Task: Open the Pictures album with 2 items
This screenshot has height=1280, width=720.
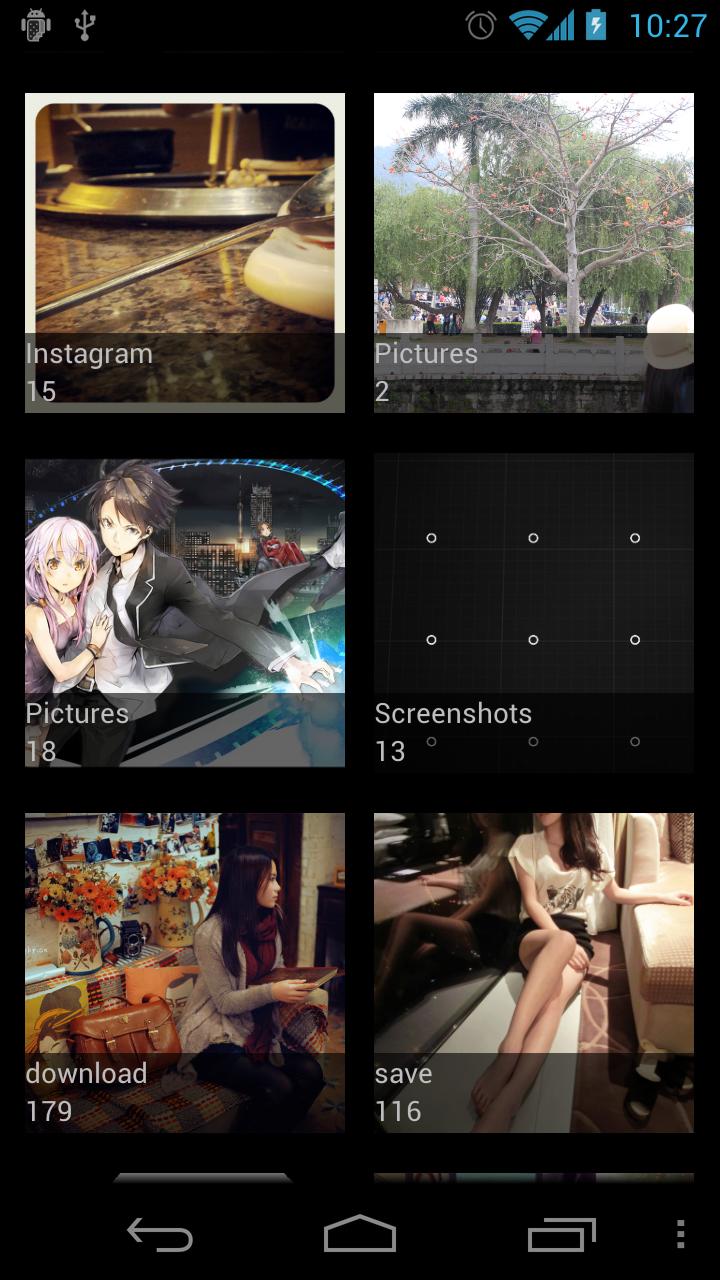Action: [533, 252]
